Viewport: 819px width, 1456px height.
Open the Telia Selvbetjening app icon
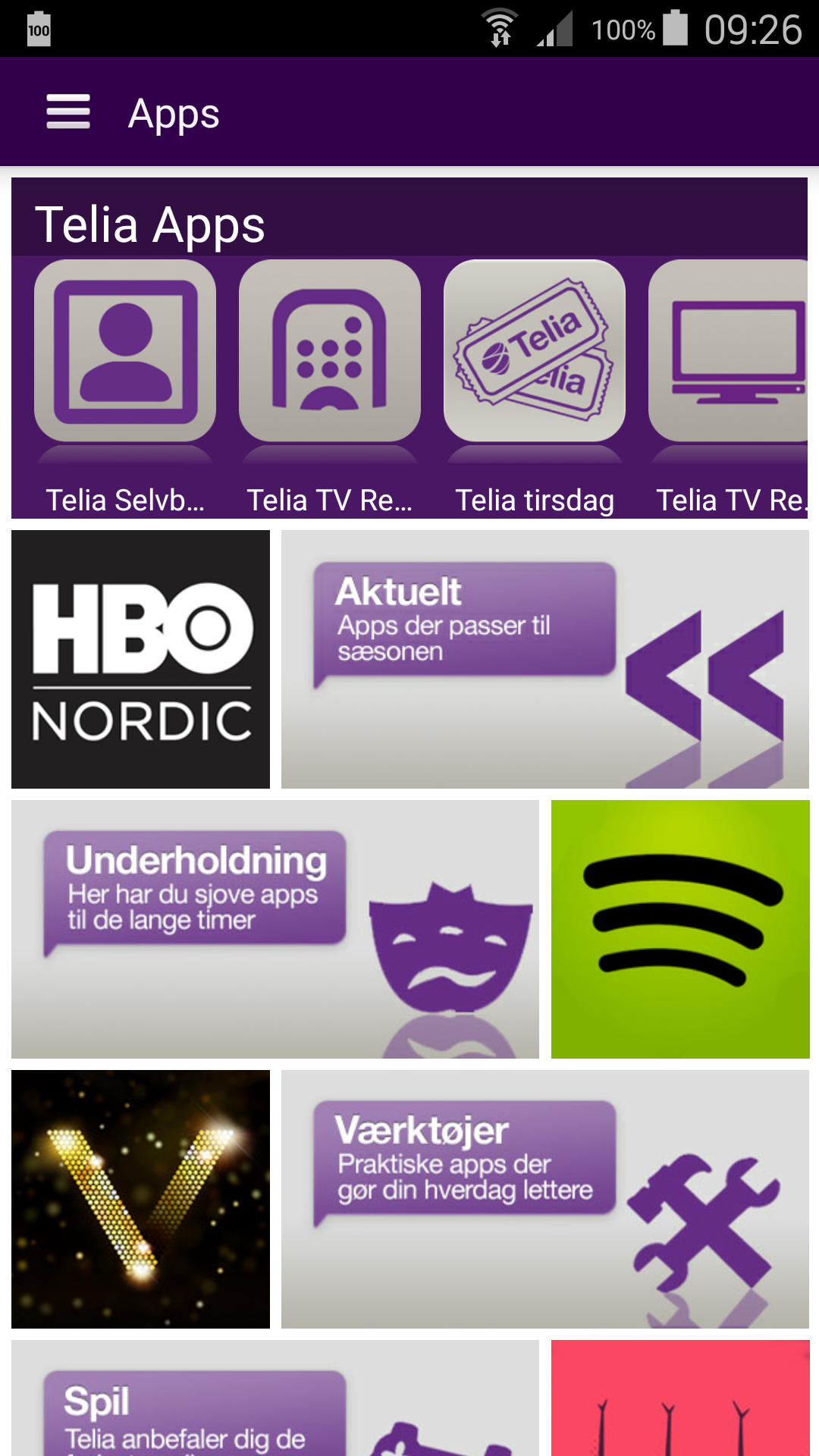(125, 351)
